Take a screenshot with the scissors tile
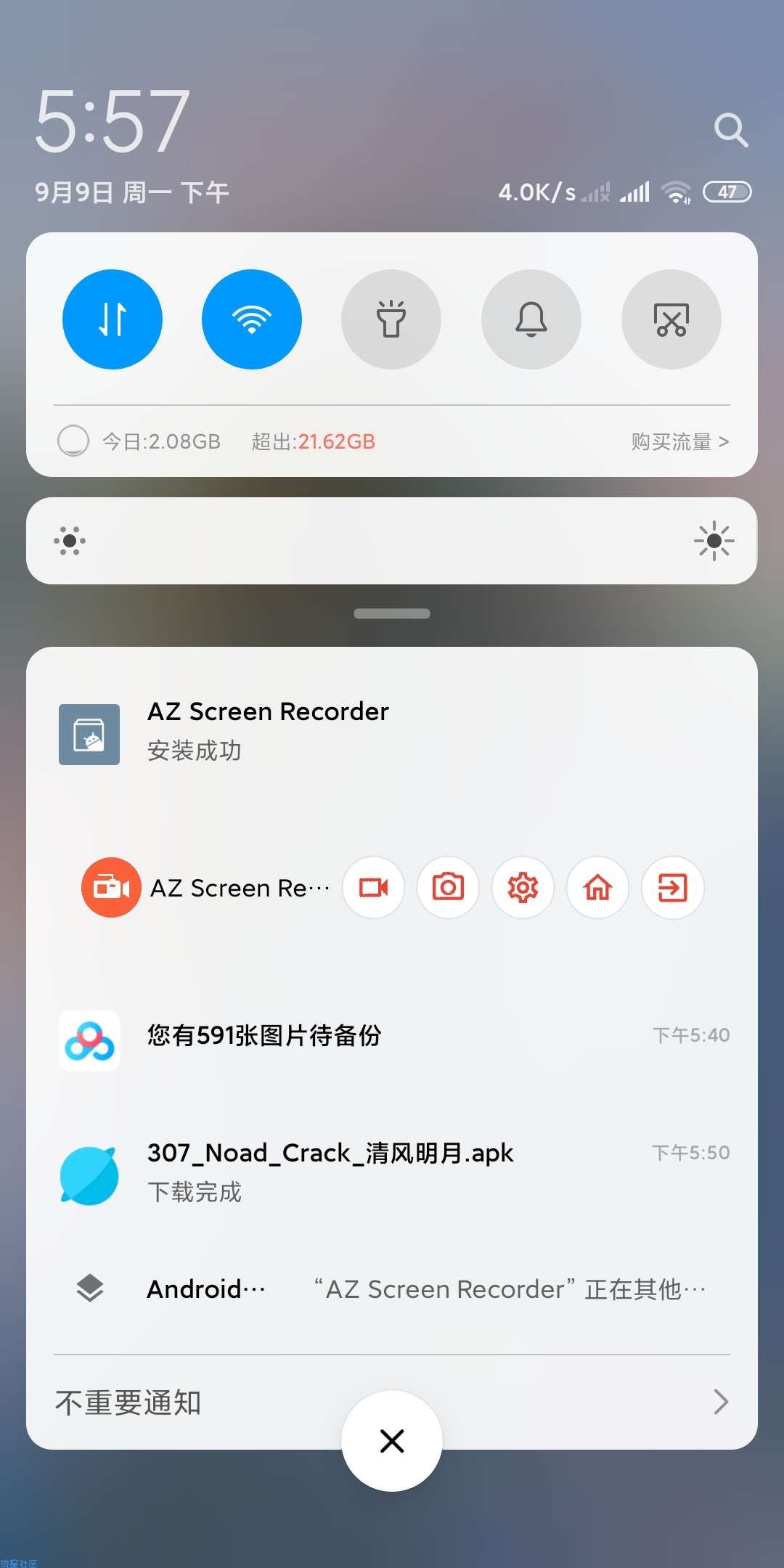 tap(671, 319)
